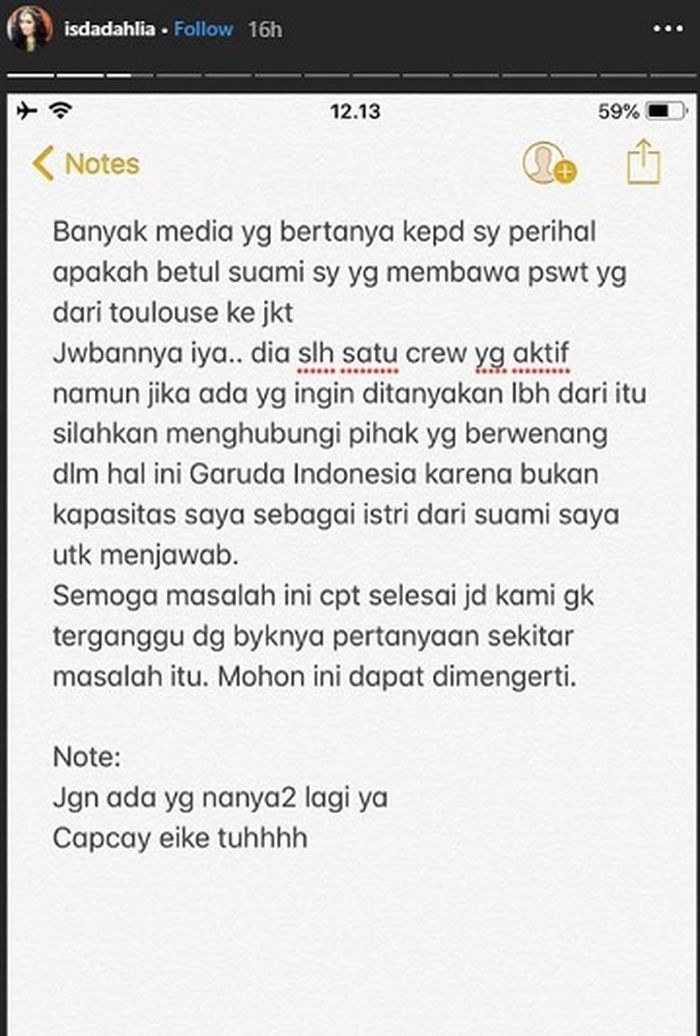Open isdadahlia's profile picture
Viewport: 700px width, 1036px height.
click(29, 30)
